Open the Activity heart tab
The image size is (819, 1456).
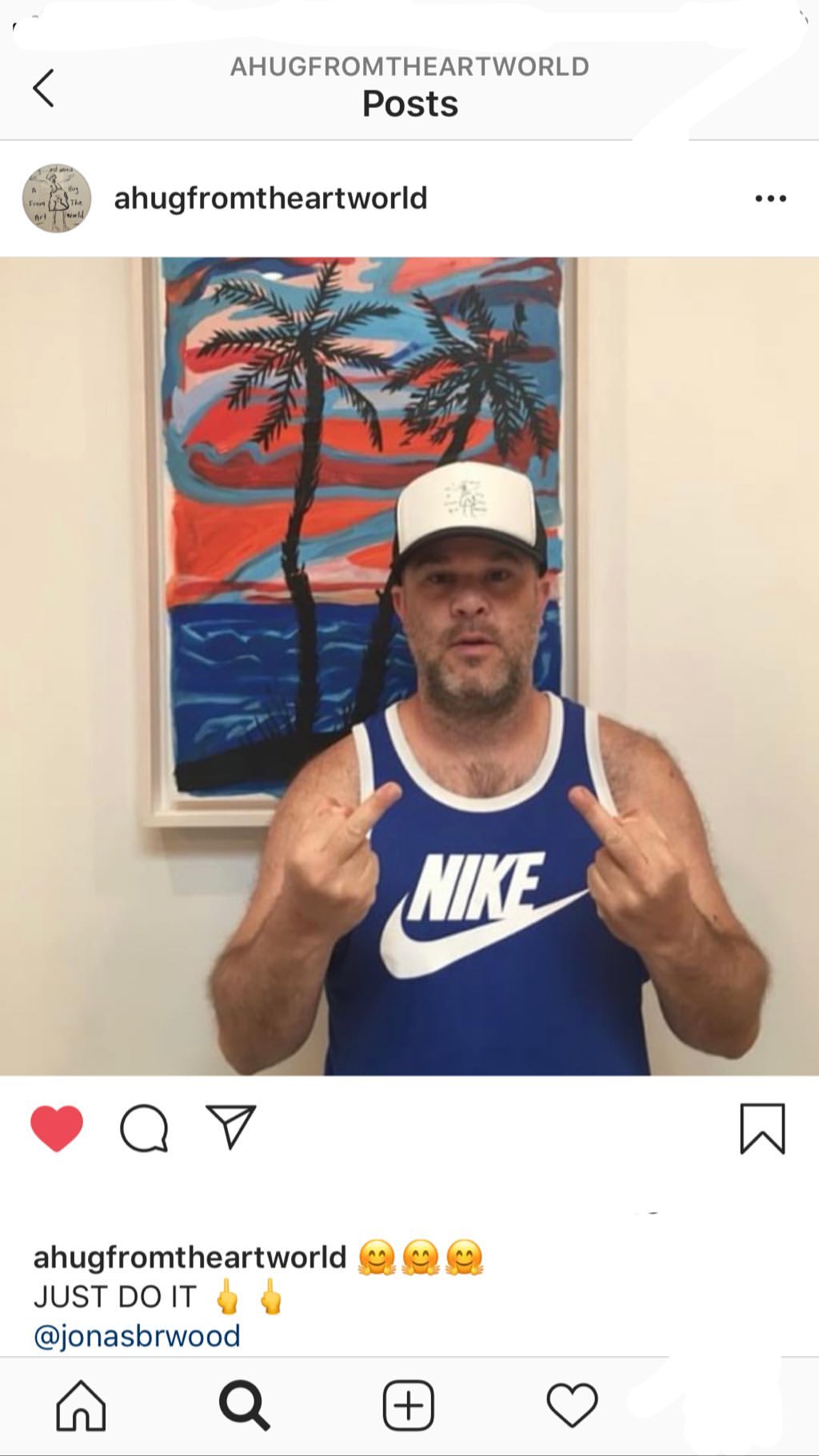pyautogui.click(x=572, y=1405)
